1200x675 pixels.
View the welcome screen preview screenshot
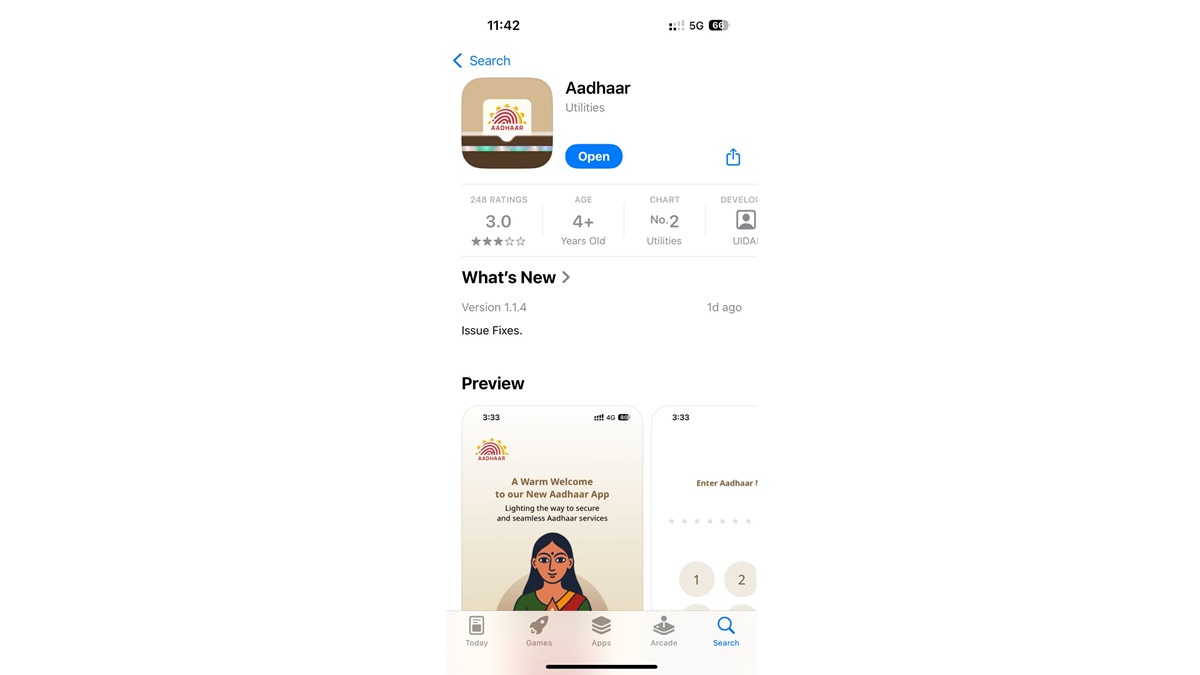(552, 508)
